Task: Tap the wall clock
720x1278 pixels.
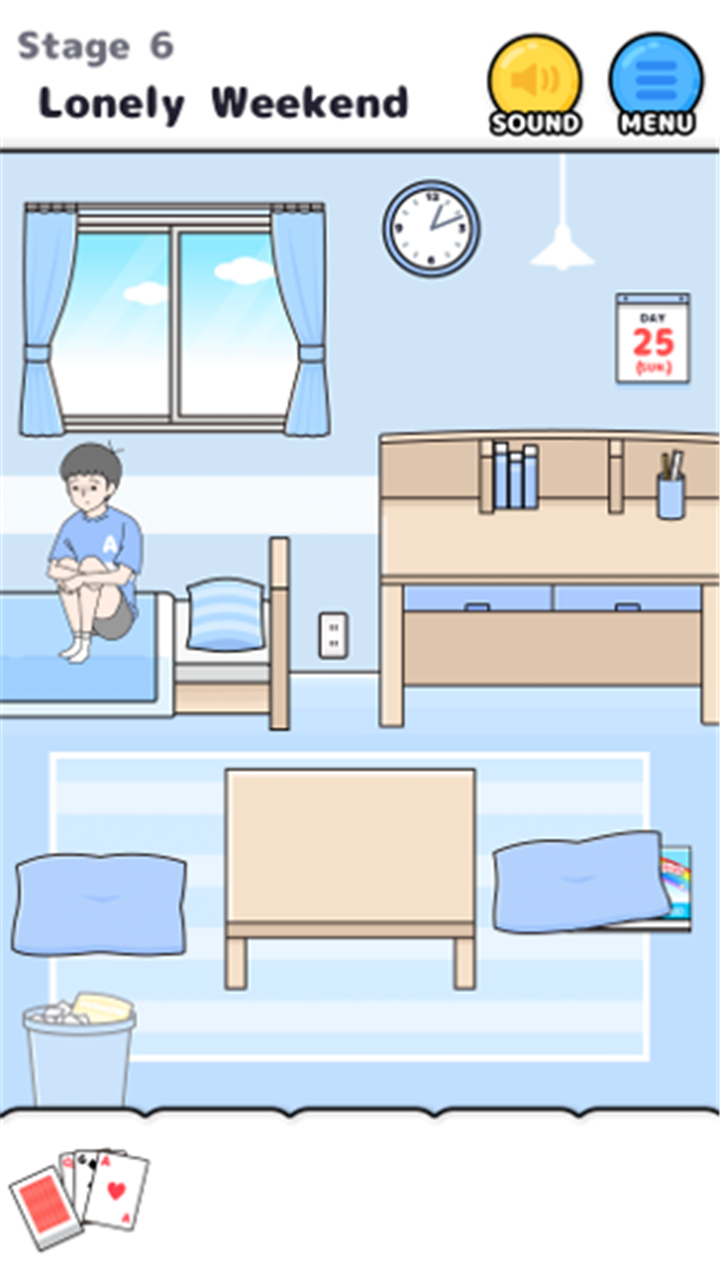Action: [x=431, y=228]
